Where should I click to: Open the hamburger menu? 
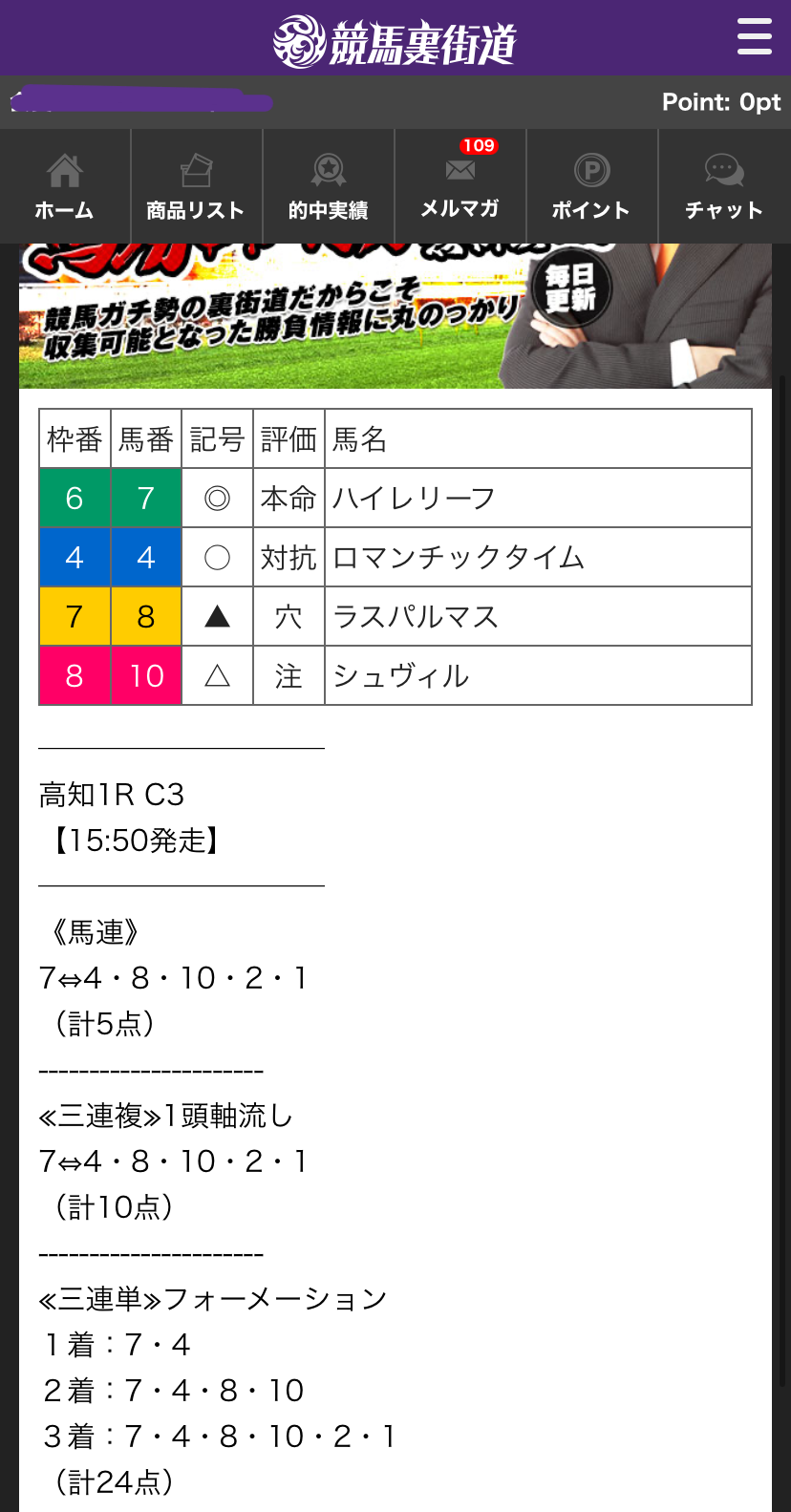[x=754, y=37]
